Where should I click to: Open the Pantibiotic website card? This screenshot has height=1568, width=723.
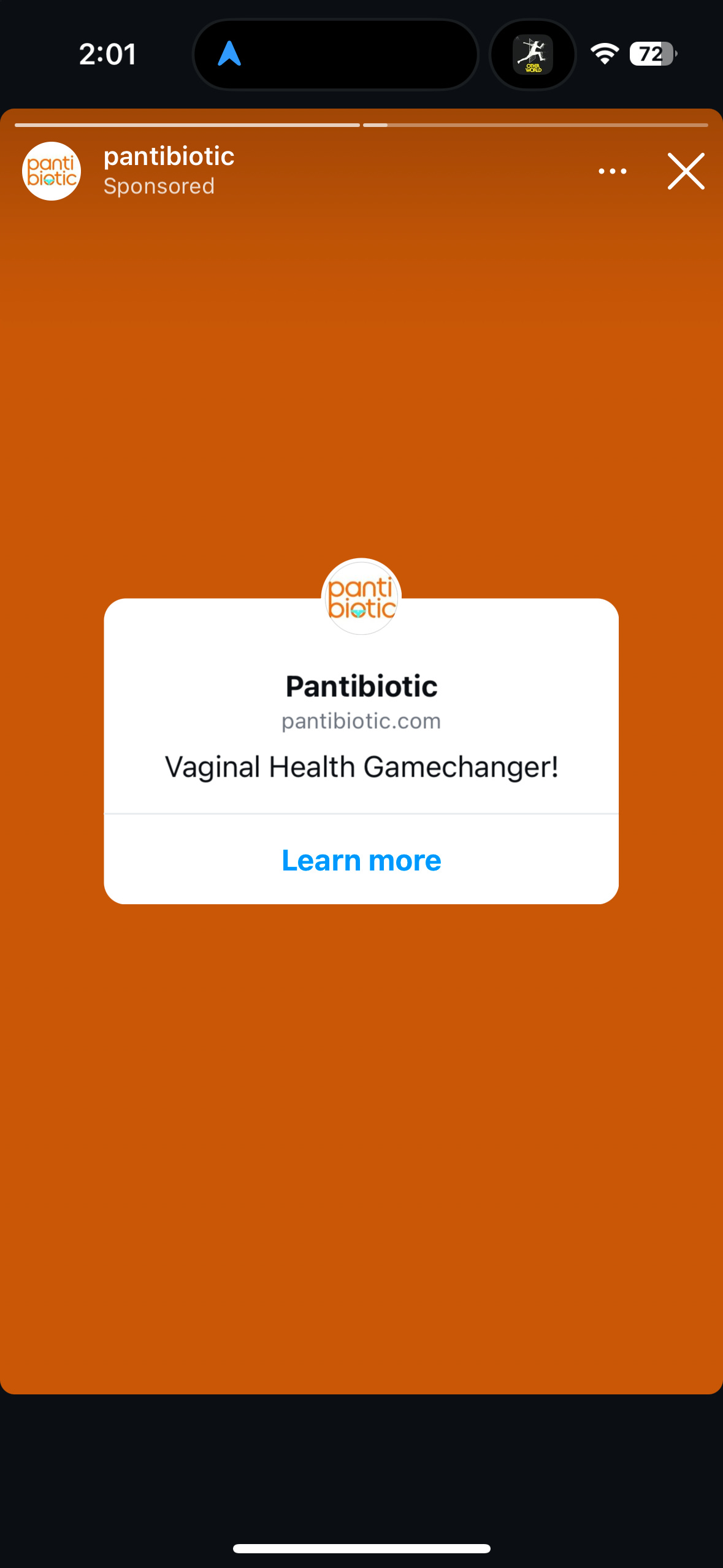361,721
